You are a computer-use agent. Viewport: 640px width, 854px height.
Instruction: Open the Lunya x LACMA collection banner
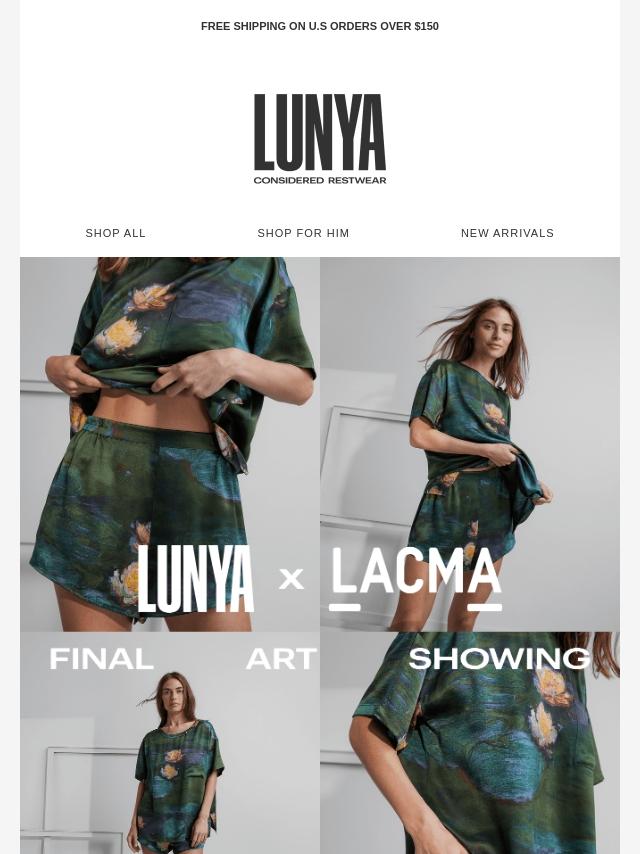click(x=320, y=578)
